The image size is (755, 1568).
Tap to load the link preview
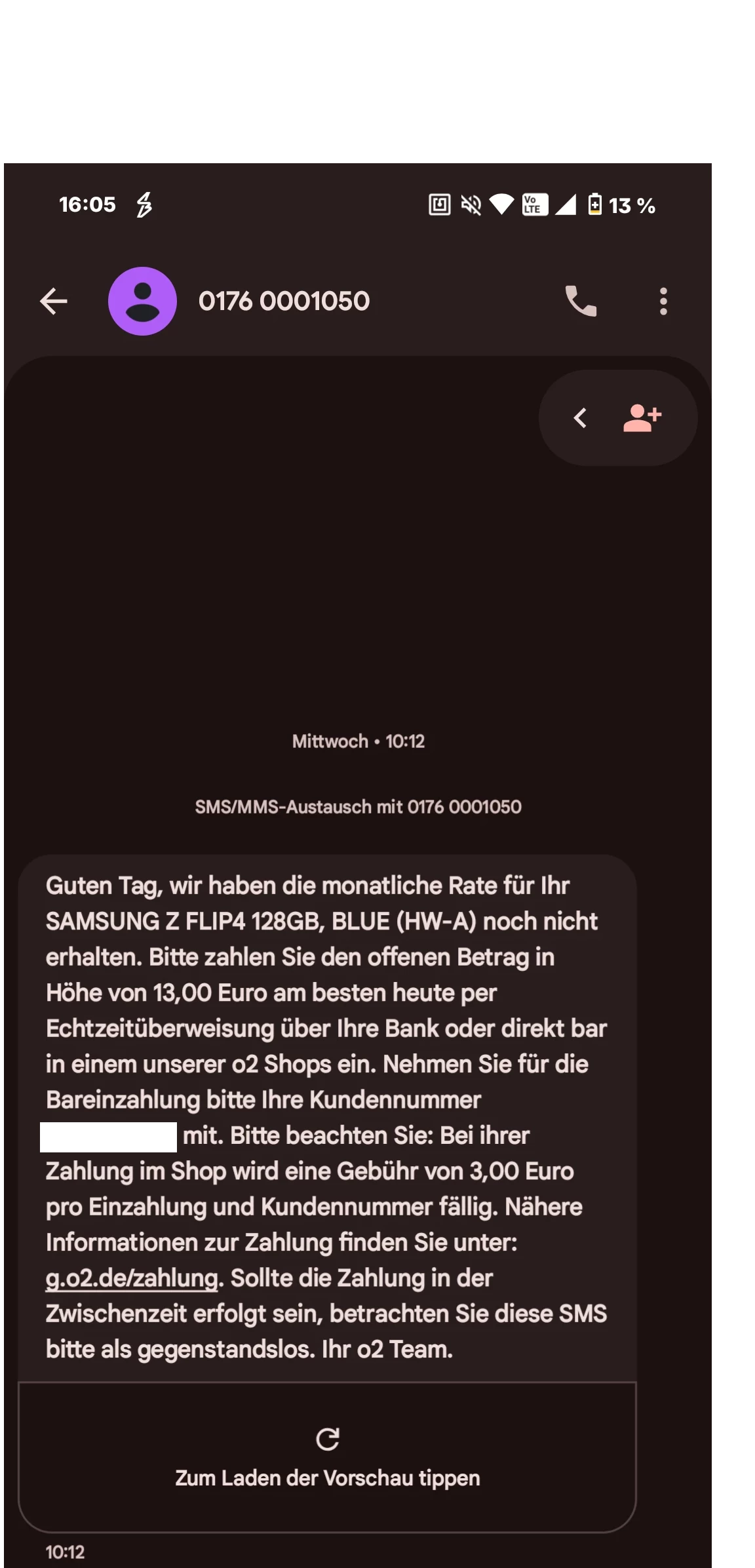point(327,1457)
